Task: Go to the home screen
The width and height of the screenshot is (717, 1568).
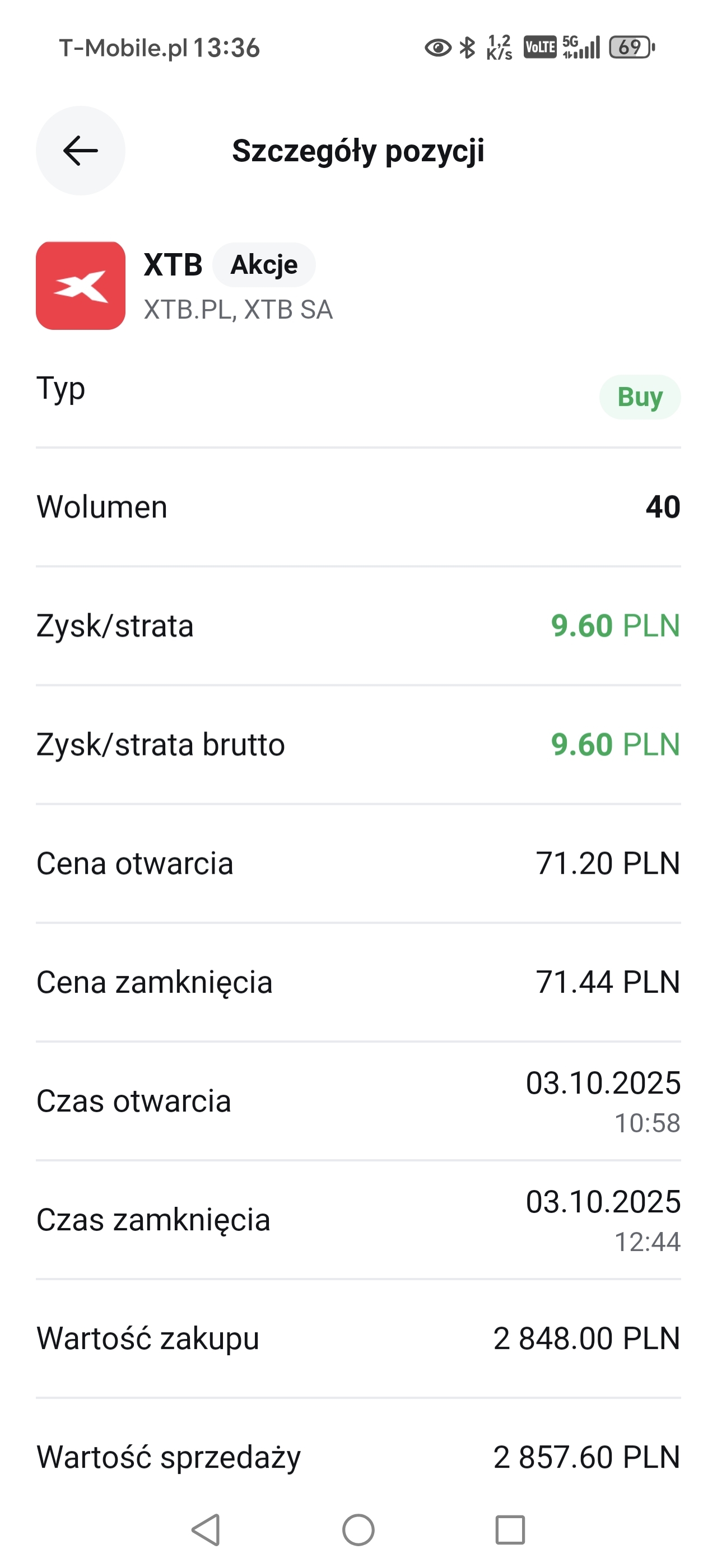Action: [x=358, y=1530]
